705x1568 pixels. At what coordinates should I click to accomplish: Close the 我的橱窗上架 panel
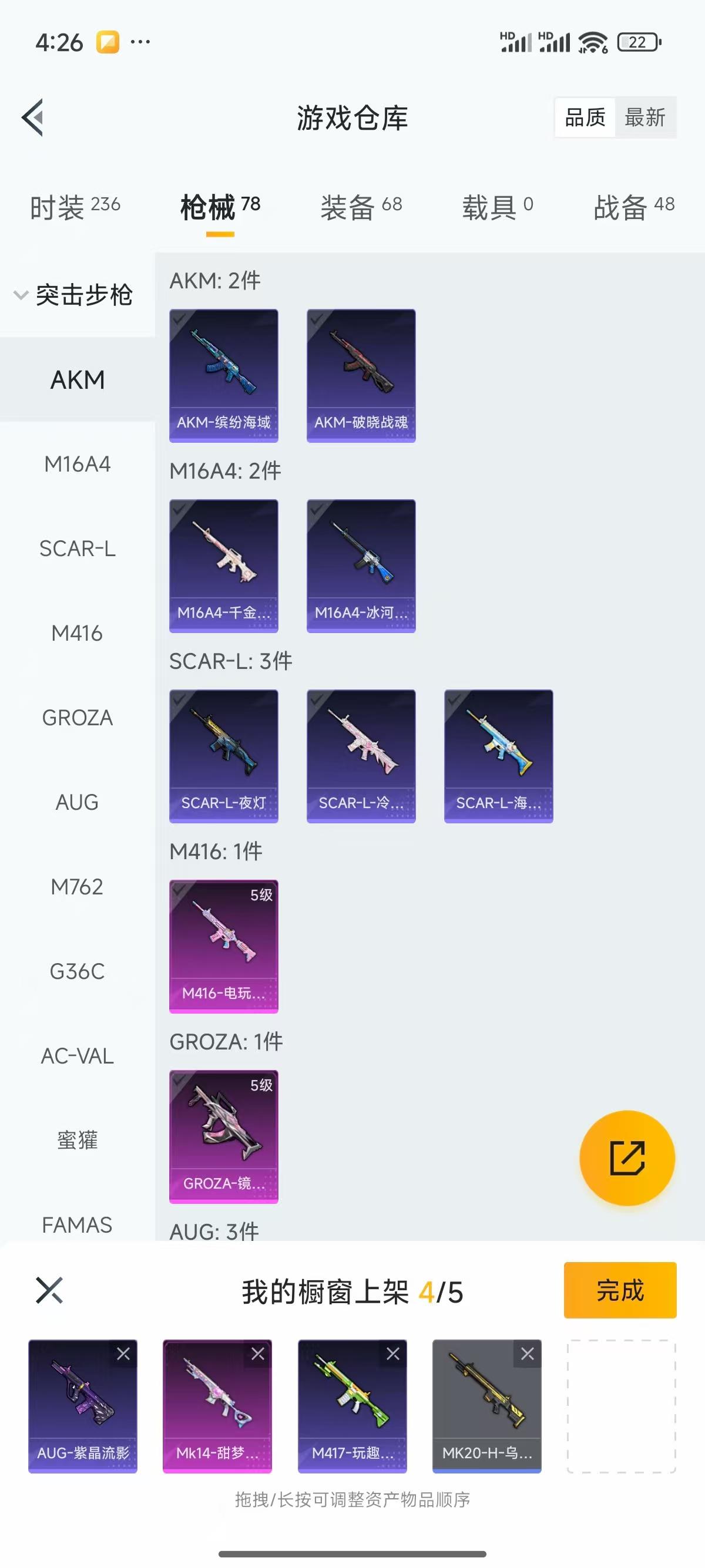[x=49, y=1290]
